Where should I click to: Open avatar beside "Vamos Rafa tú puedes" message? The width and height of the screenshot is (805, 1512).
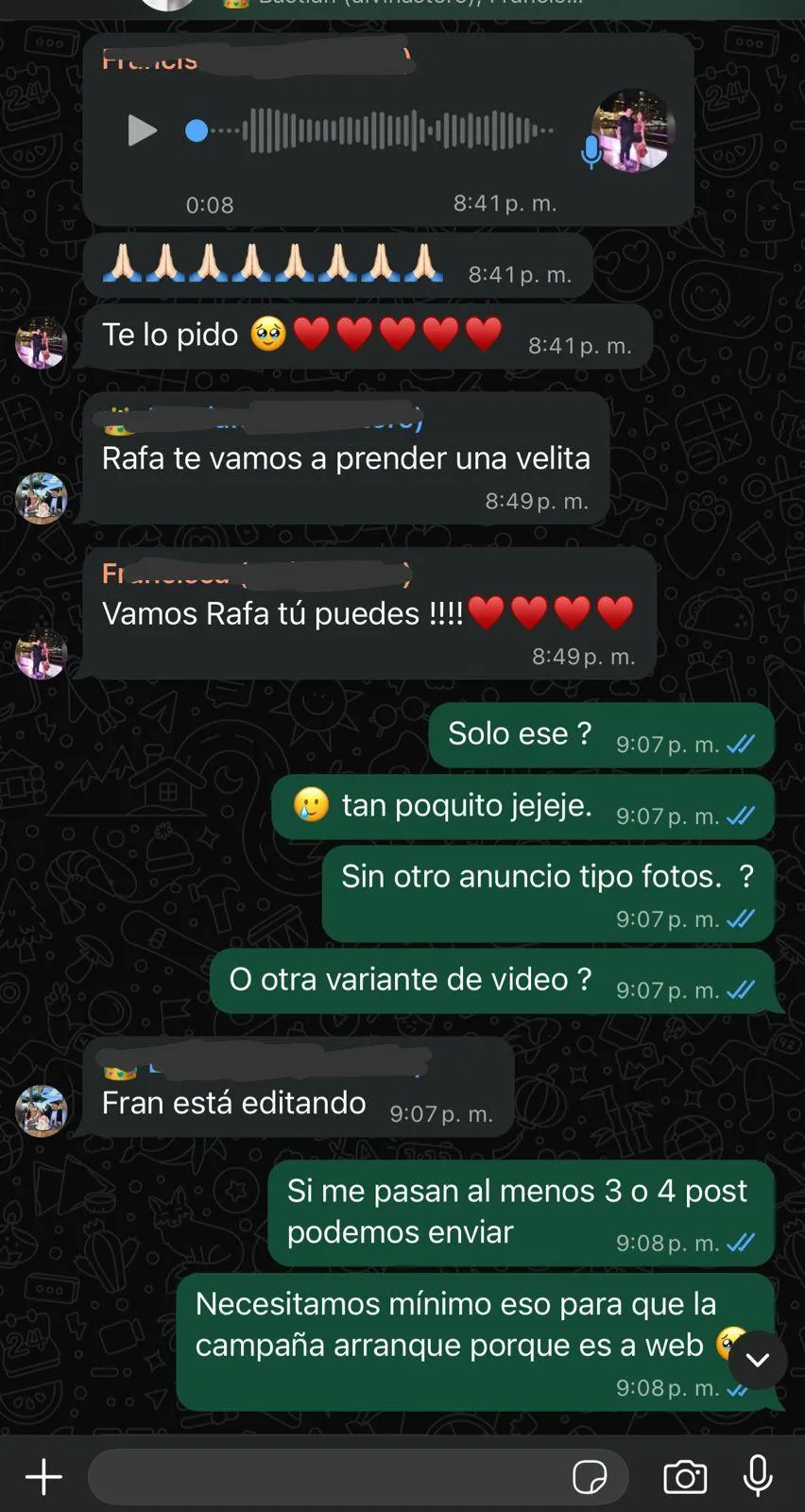point(42,653)
